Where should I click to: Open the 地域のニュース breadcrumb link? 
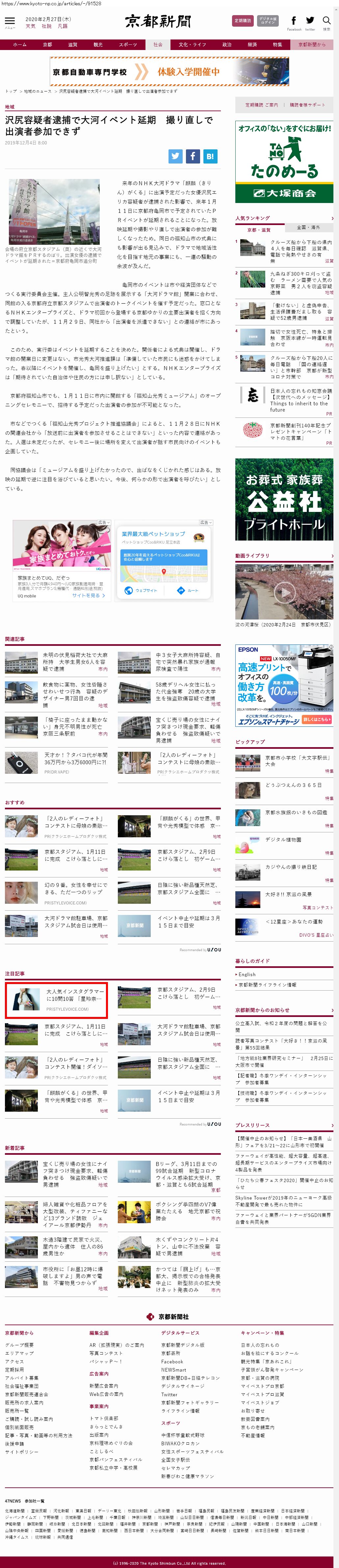(38, 91)
